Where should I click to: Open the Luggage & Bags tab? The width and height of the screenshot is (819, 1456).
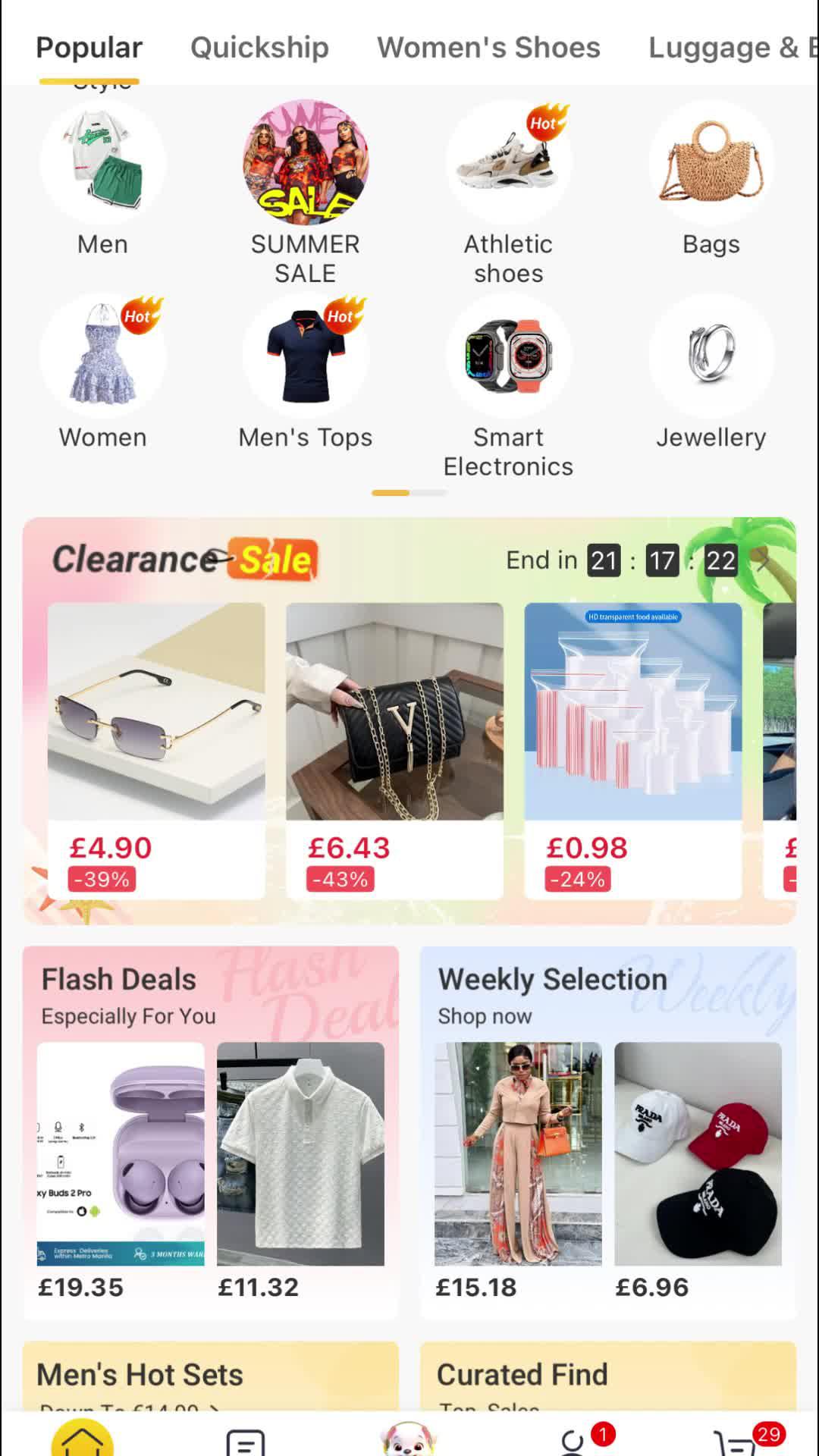pos(728,47)
